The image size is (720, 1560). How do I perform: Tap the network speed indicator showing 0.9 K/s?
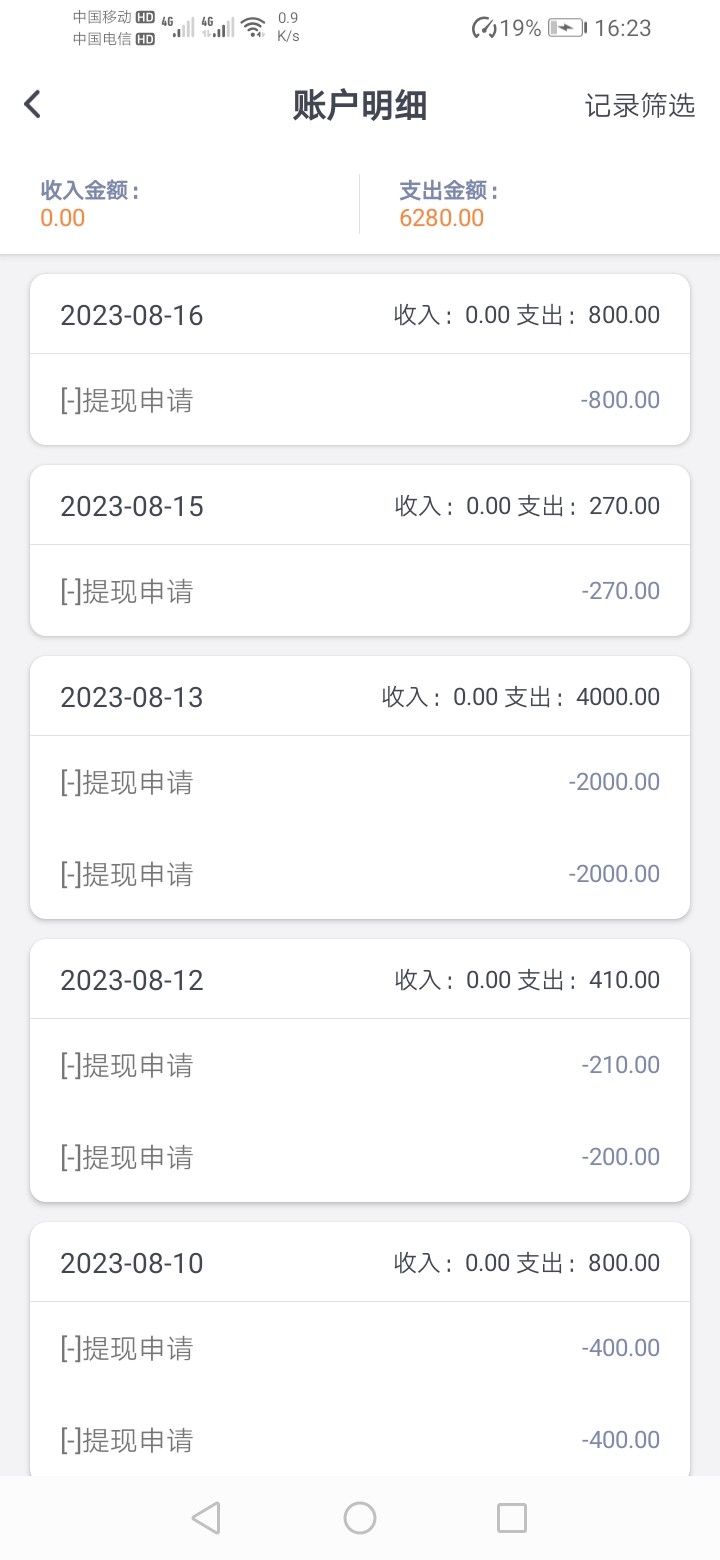290,27
